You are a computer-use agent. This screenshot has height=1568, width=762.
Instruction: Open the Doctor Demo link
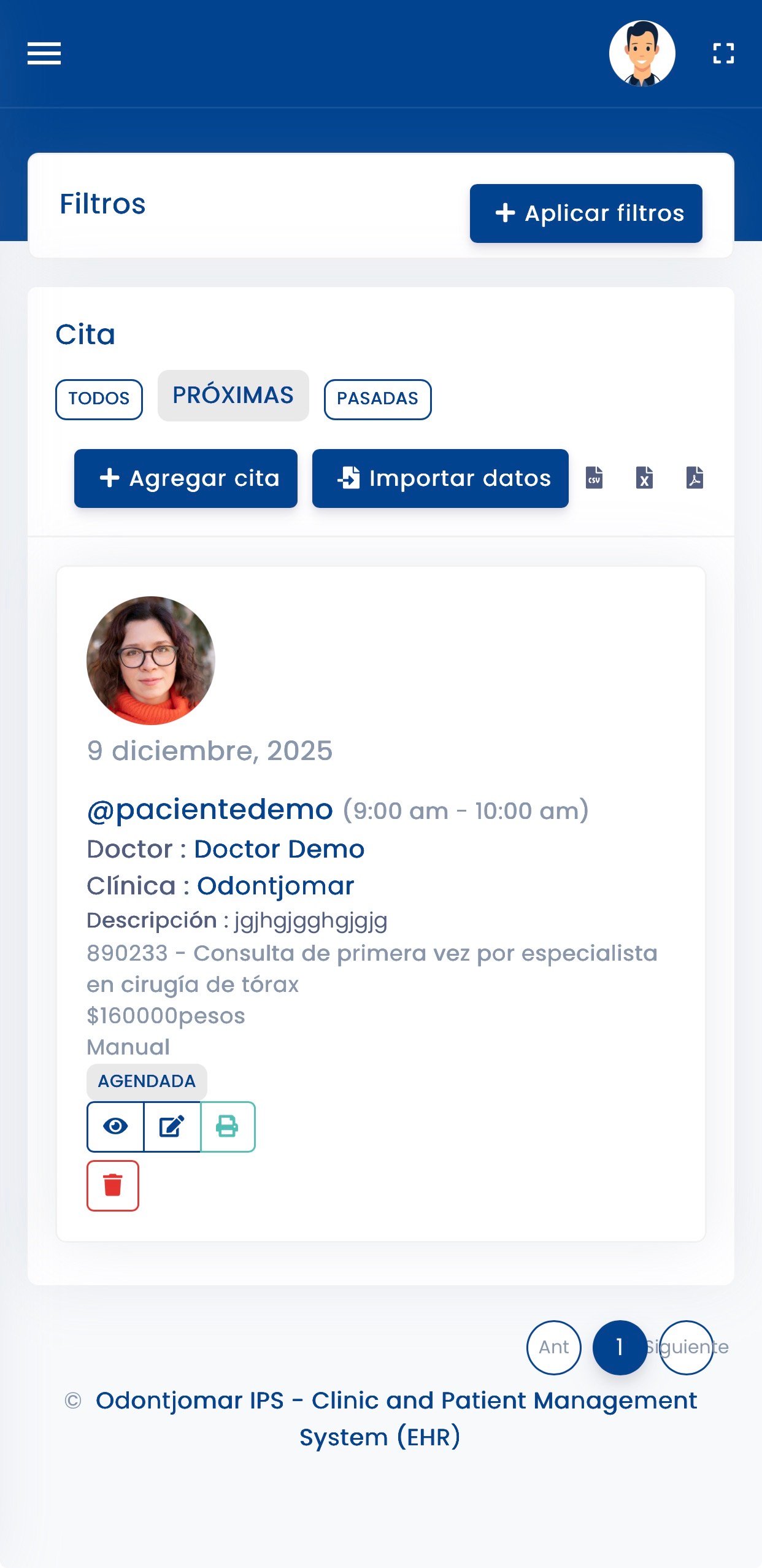tap(278, 848)
